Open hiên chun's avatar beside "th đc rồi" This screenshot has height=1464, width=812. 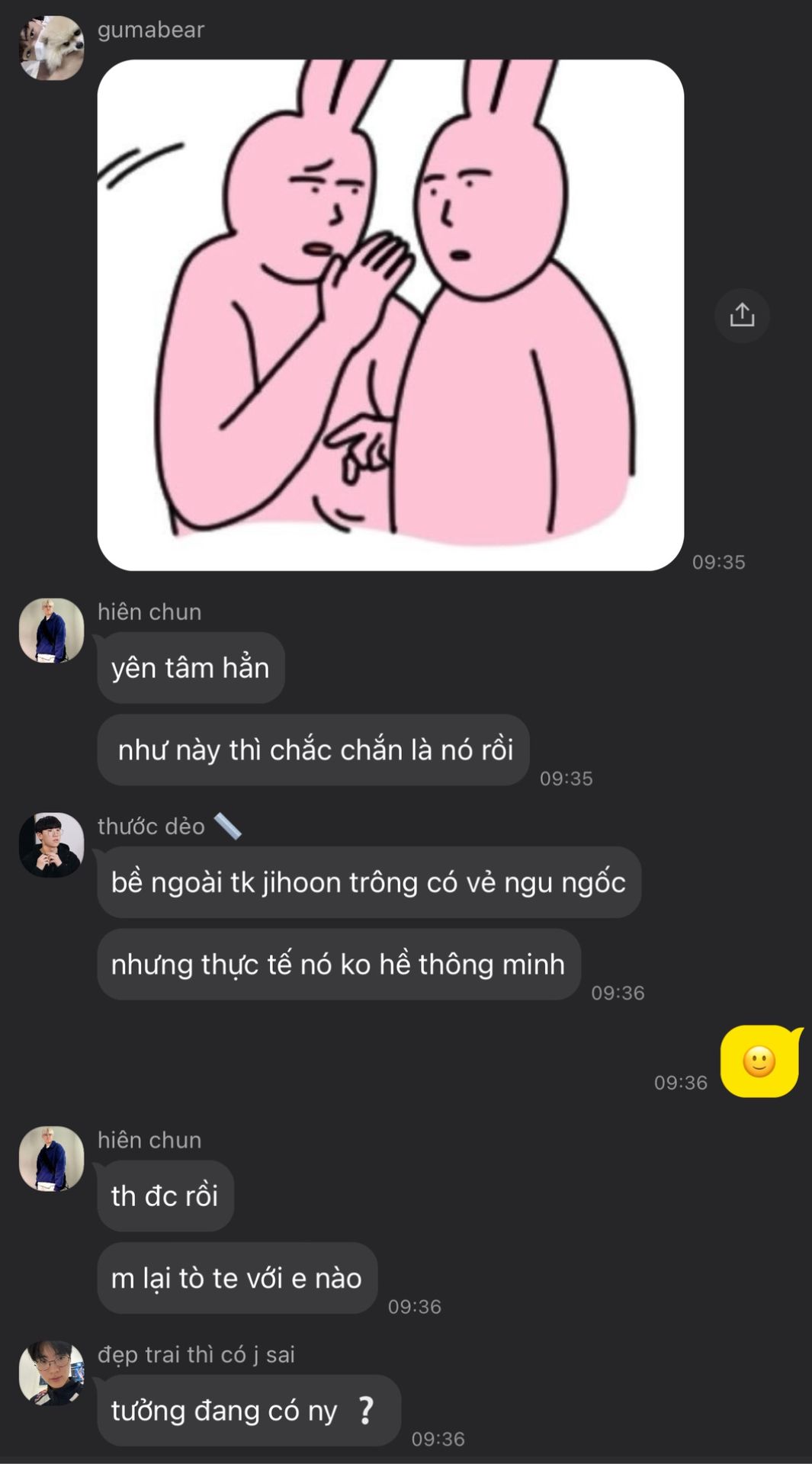point(51,1159)
